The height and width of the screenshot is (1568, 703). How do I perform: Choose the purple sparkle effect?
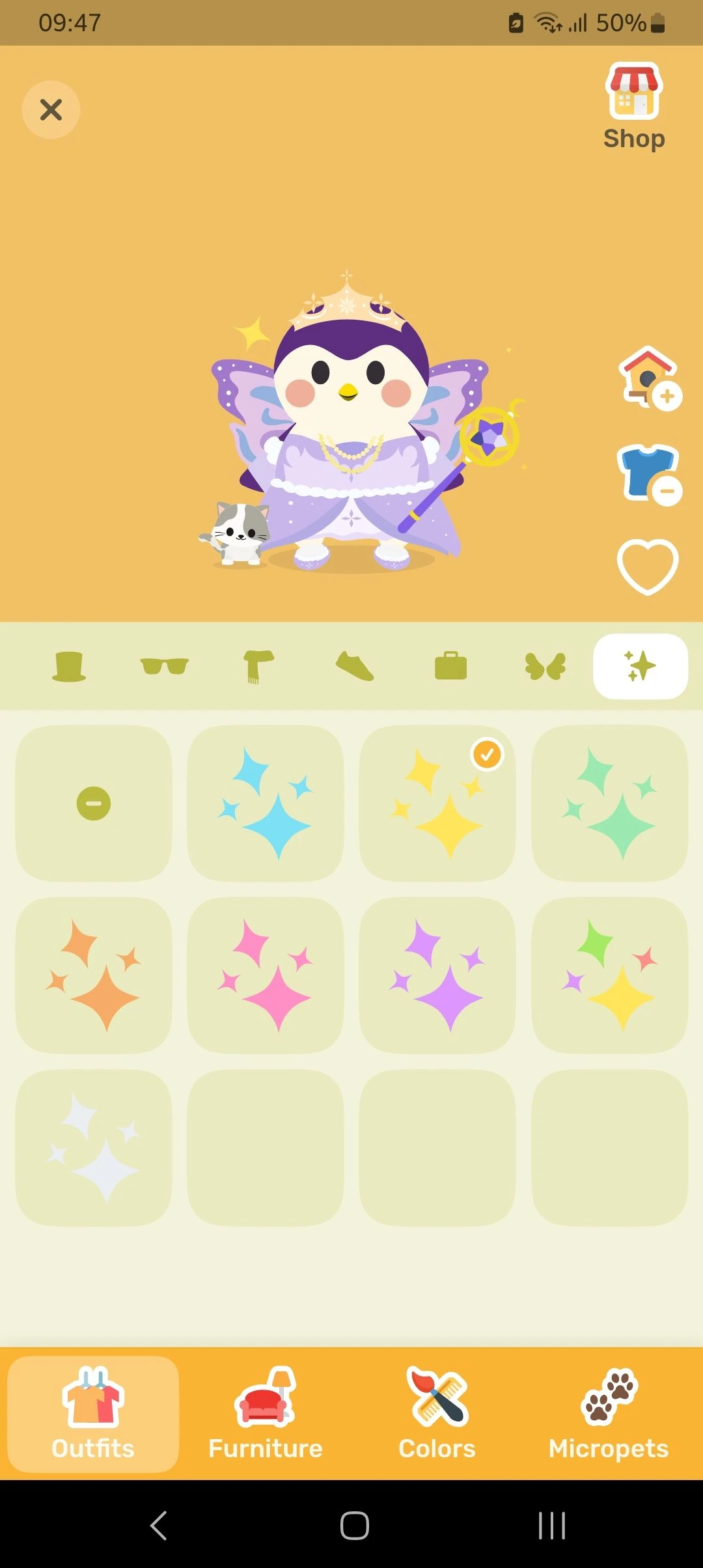pos(437,975)
